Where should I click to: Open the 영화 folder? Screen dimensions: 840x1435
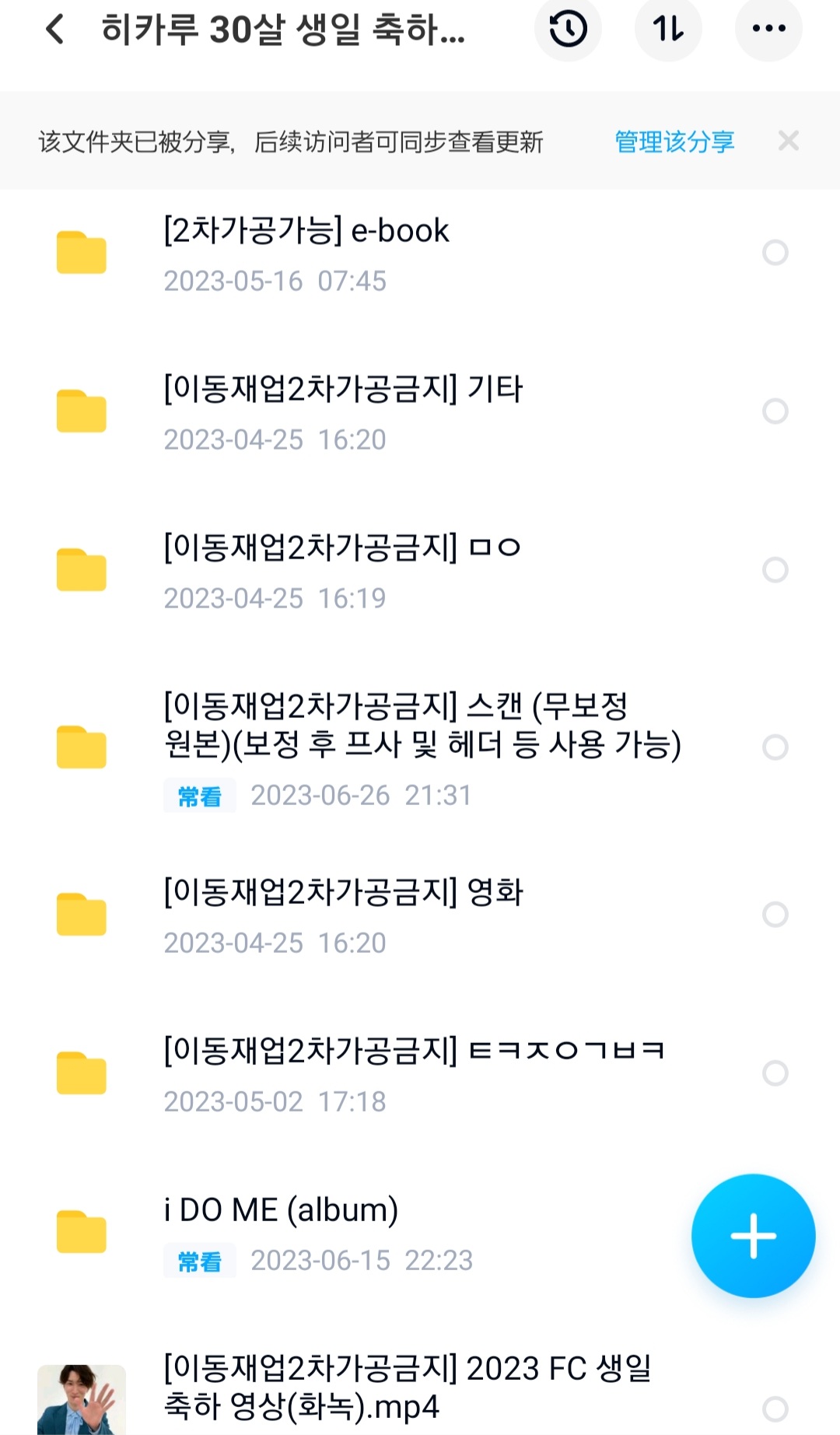[x=420, y=915]
